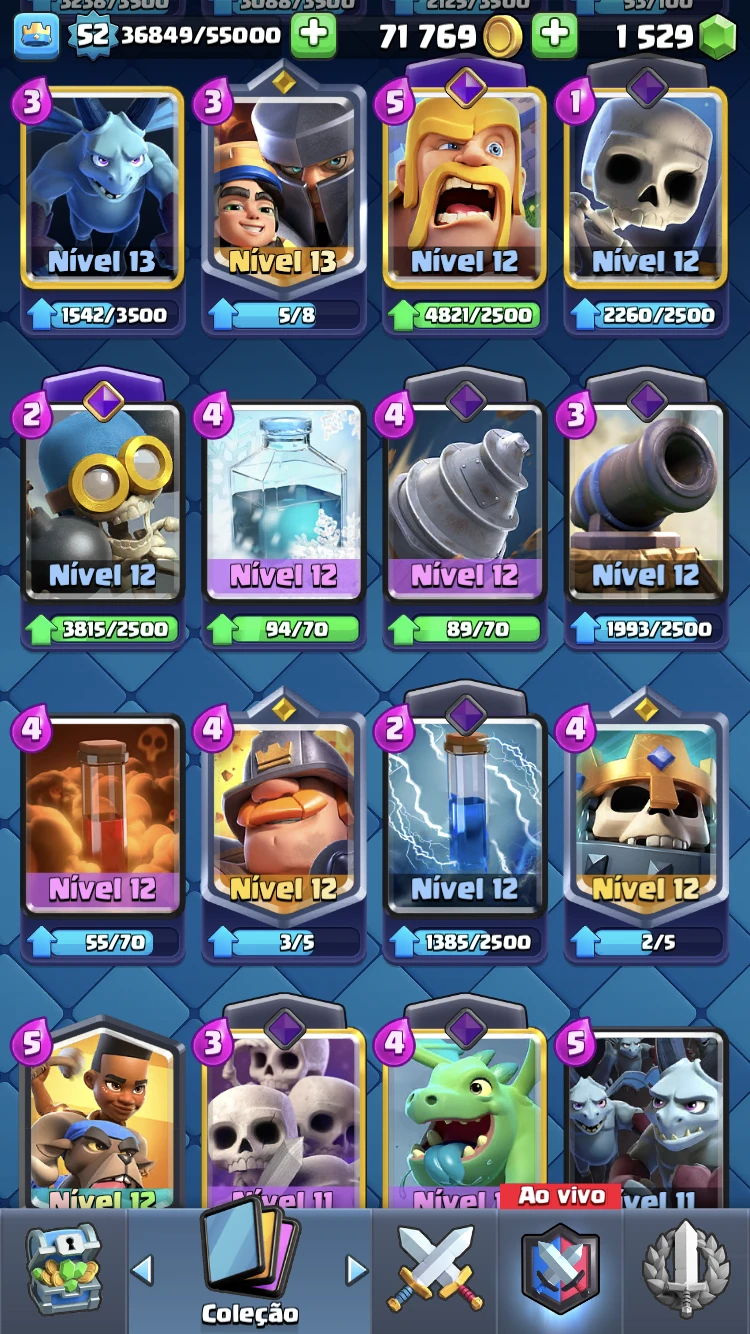
Task: Open the Cannon card
Action: (x=645, y=500)
